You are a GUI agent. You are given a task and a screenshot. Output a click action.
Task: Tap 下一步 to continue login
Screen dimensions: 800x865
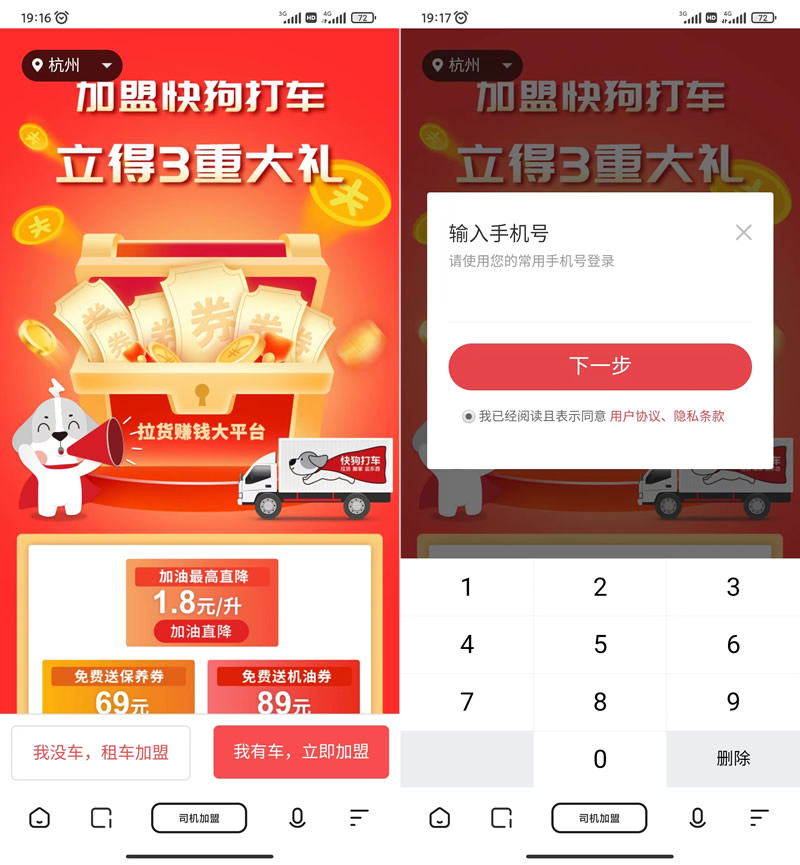(x=600, y=366)
